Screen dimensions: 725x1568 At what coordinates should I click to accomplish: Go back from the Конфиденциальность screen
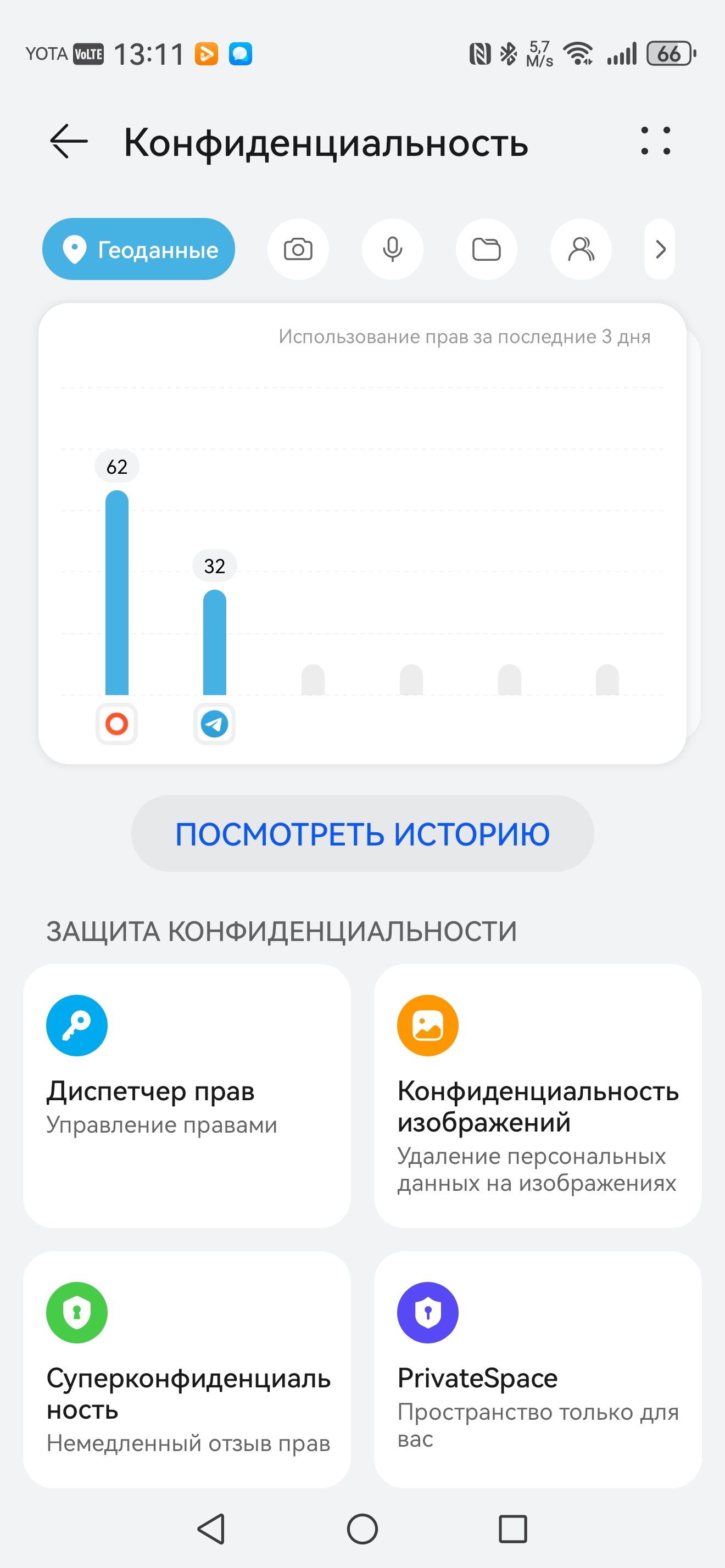click(x=69, y=141)
